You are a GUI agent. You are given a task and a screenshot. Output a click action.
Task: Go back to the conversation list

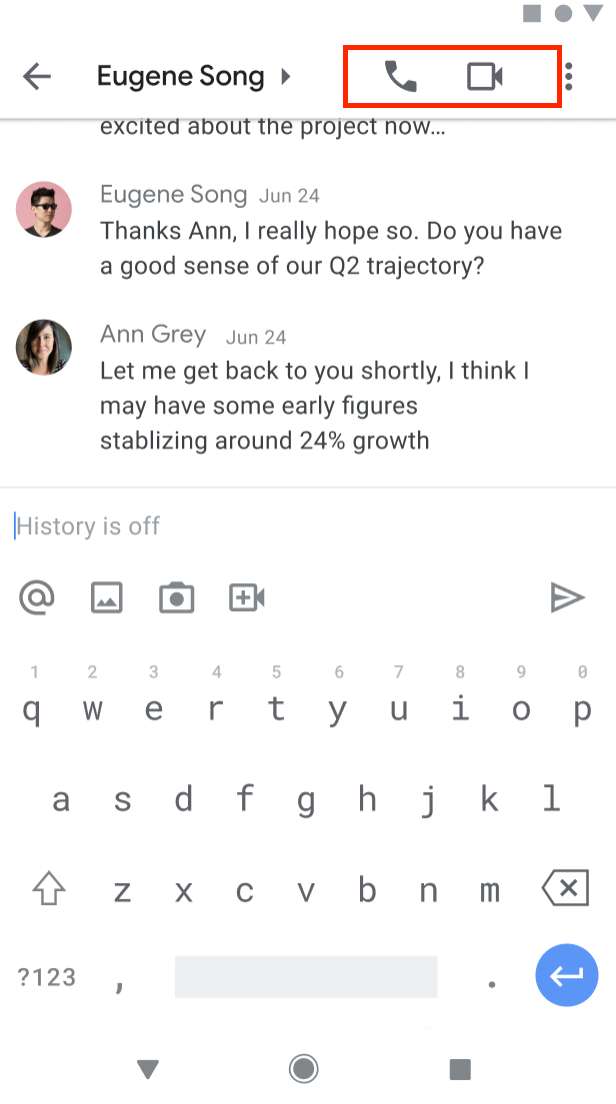click(37, 76)
